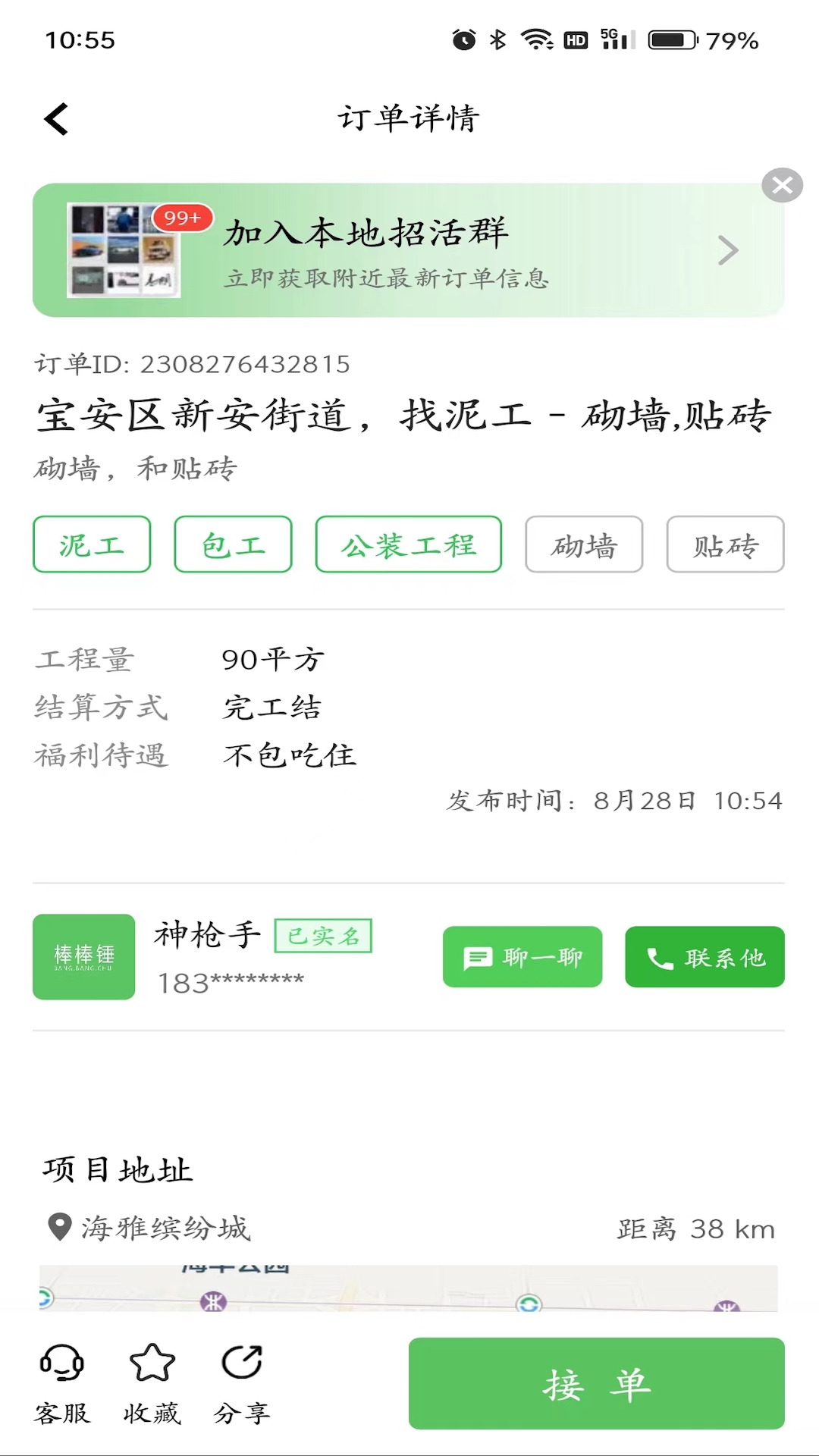Call the poster with 联系他
This screenshot has height=1456, width=819.
coord(704,957)
